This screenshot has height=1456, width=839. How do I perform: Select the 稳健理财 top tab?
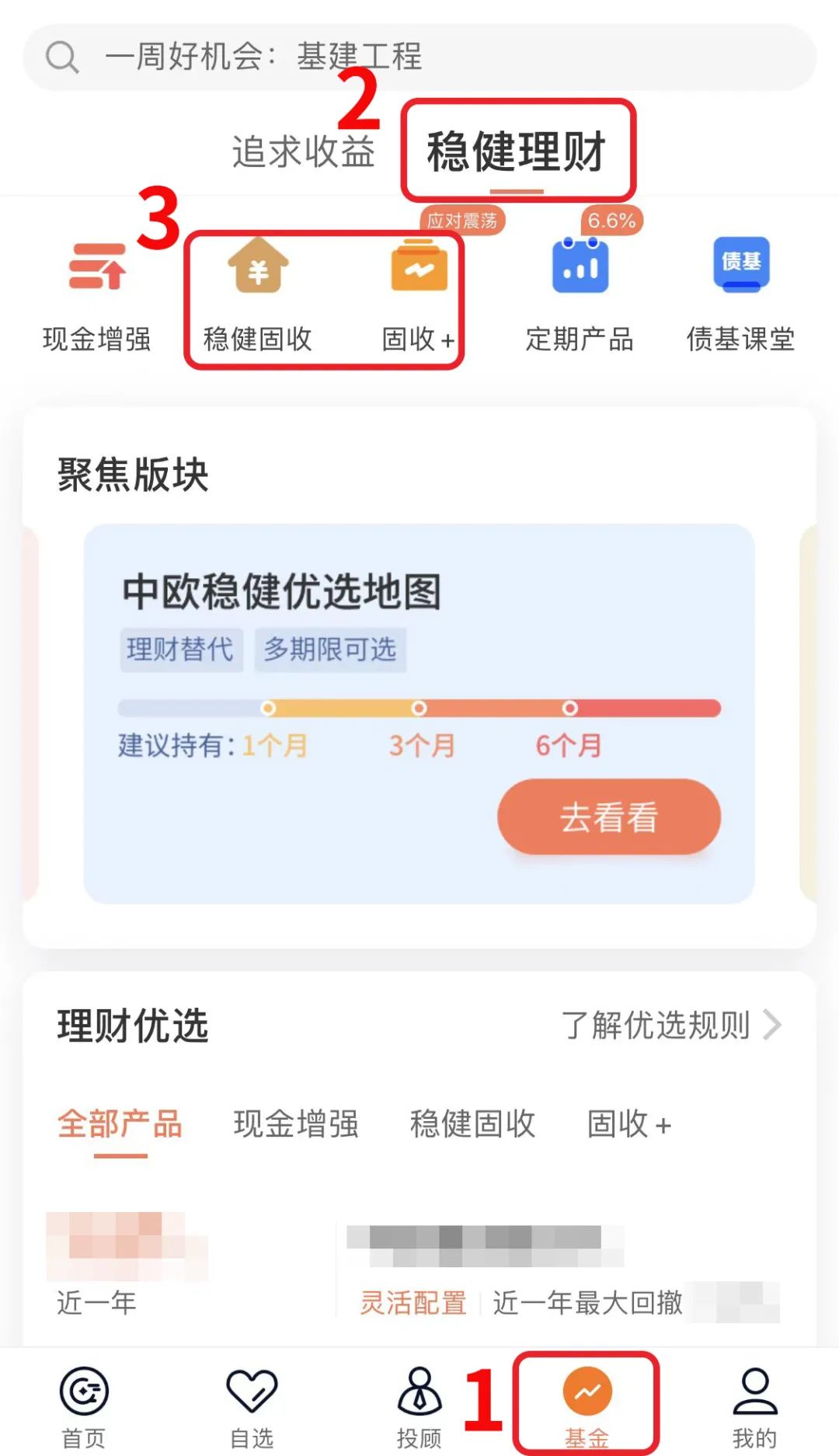coord(517,151)
